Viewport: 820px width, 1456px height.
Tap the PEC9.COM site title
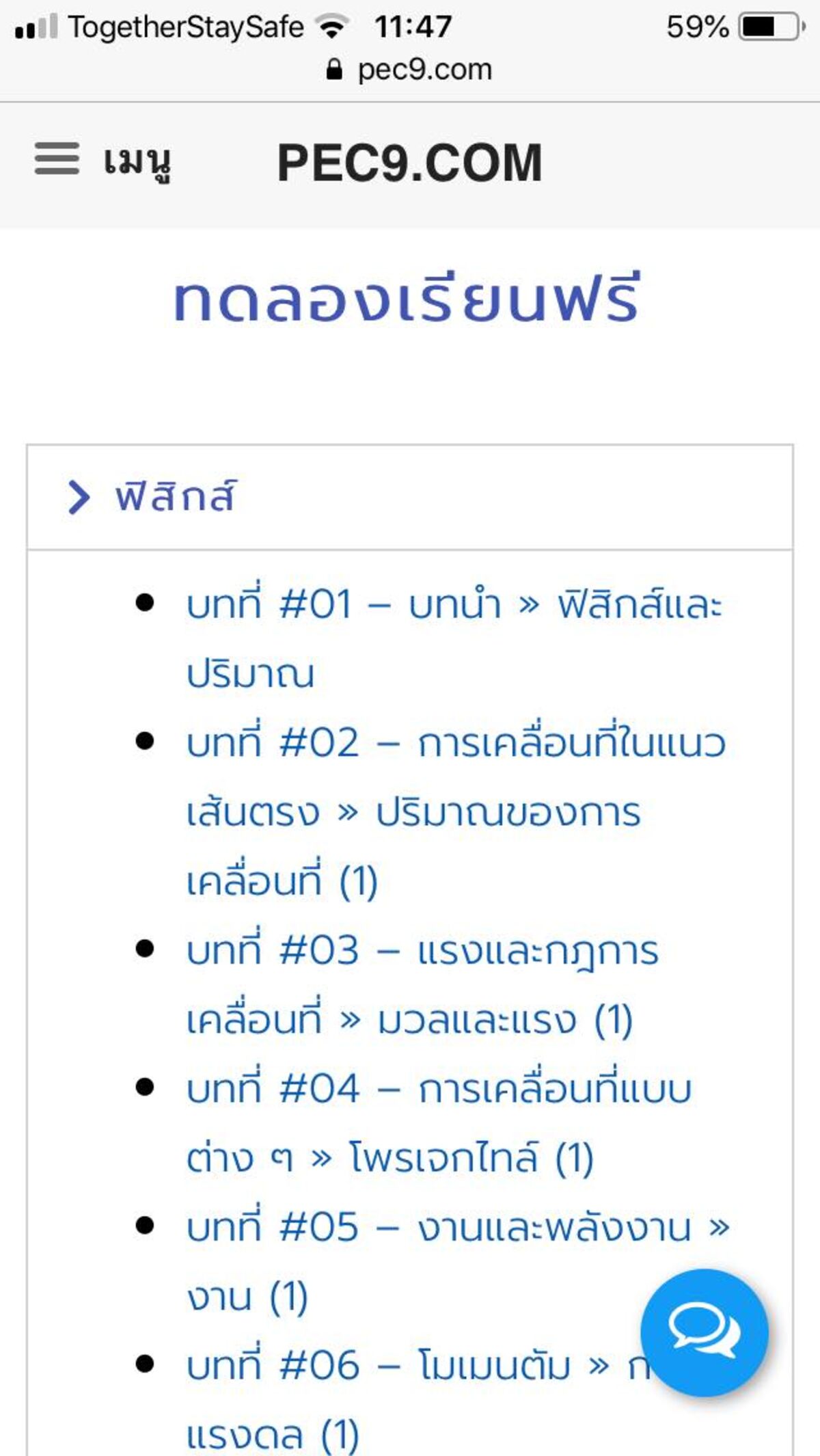(x=409, y=163)
